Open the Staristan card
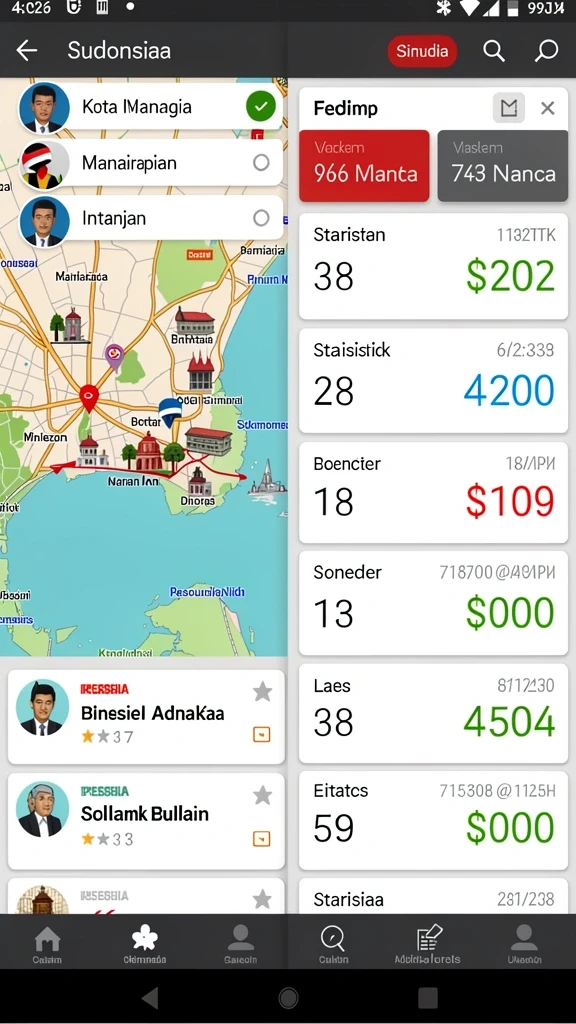Screen dimensions: 576x1024 pos(434,266)
